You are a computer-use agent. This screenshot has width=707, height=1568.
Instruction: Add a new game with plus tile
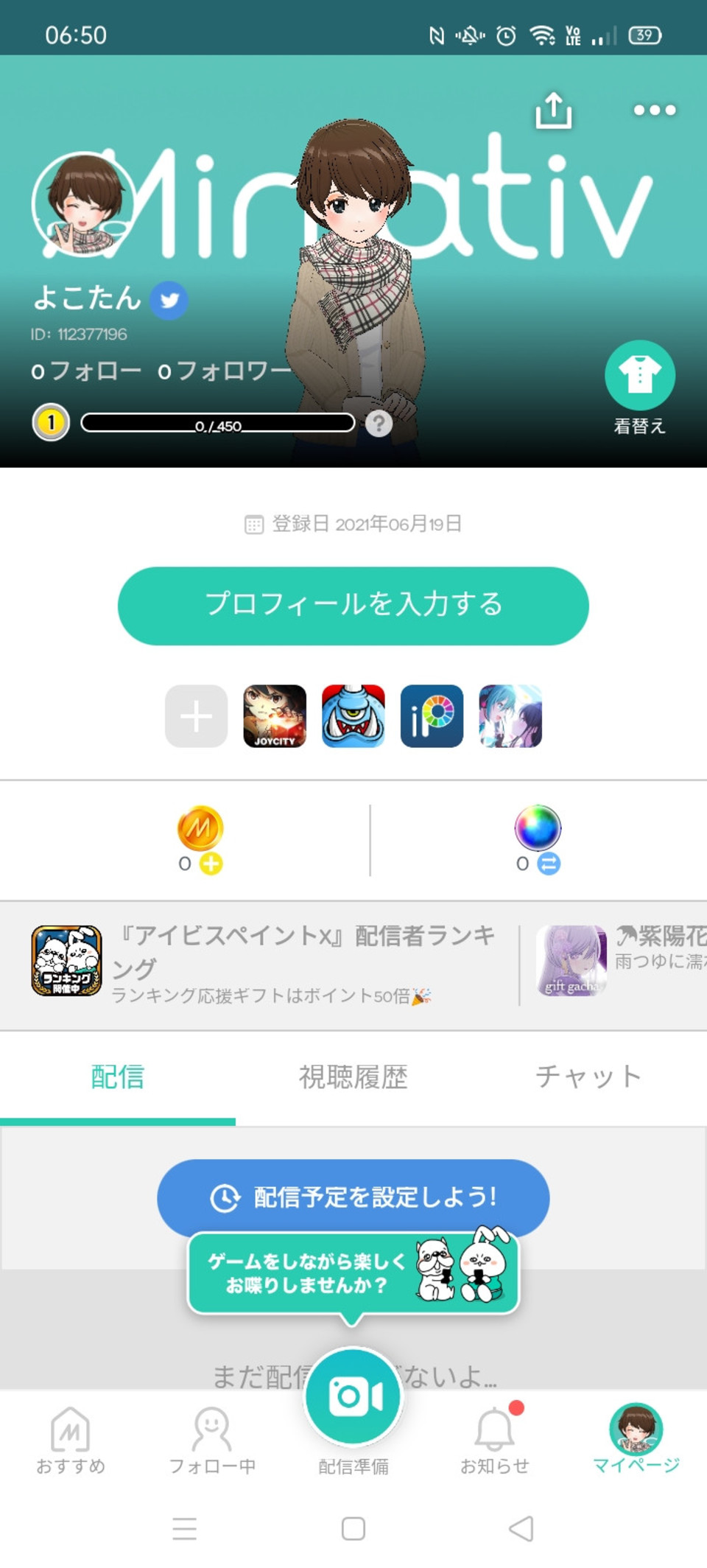(196, 716)
